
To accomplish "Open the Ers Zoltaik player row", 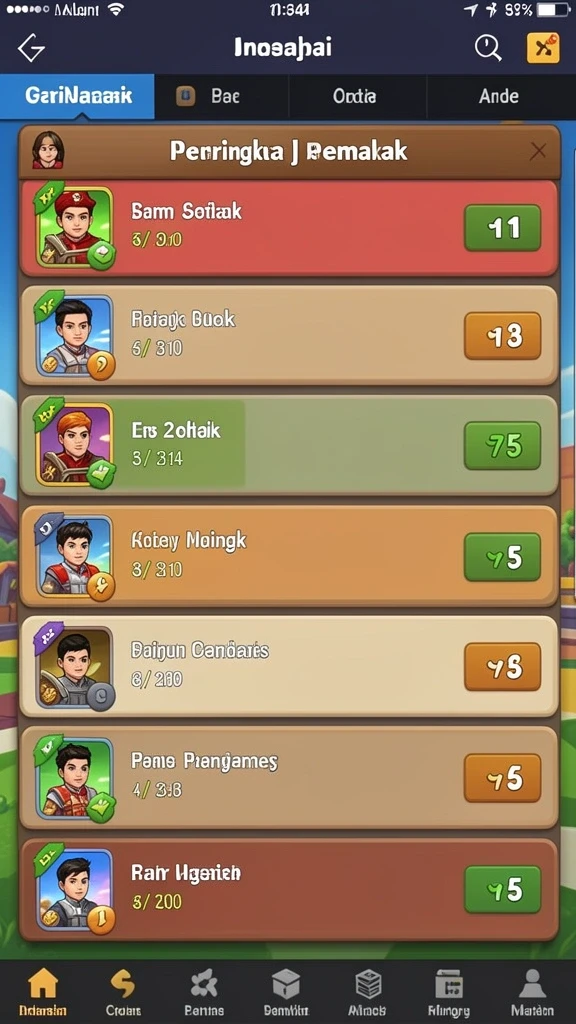I will (289, 445).
